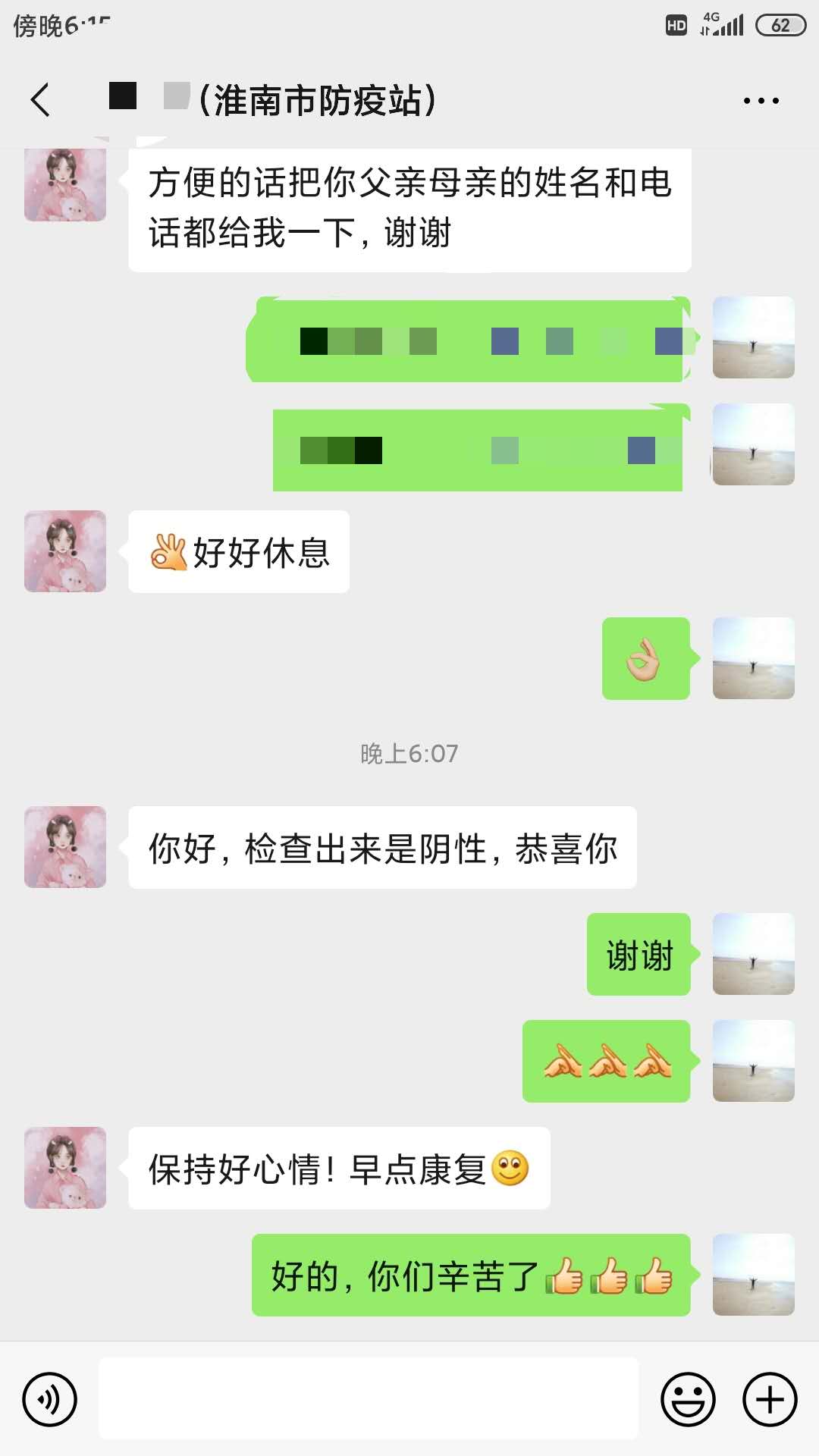Open chat info via three-dot menu
Image resolution: width=819 pixels, height=1456 pixels.
click(x=761, y=100)
